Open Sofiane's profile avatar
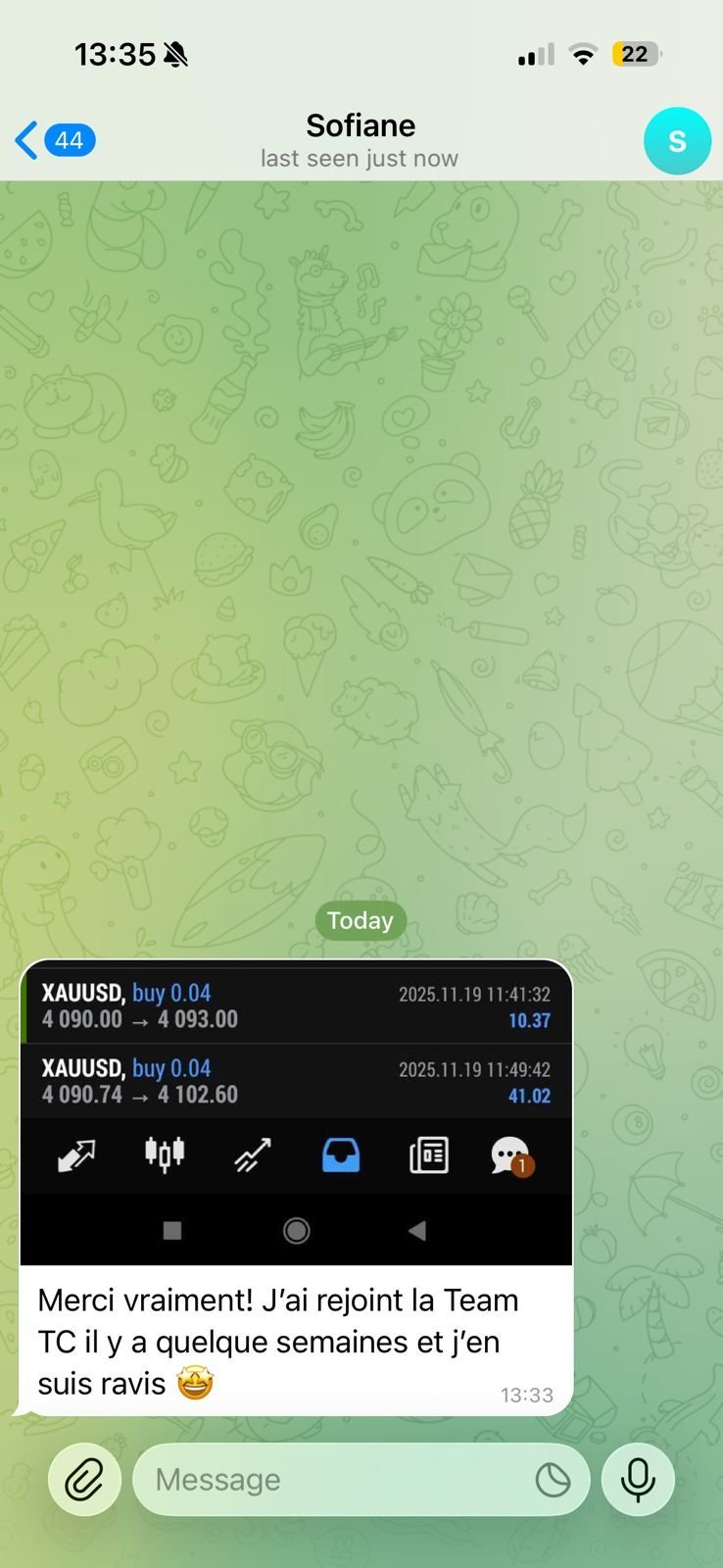The height and width of the screenshot is (1568, 723). click(676, 141)
